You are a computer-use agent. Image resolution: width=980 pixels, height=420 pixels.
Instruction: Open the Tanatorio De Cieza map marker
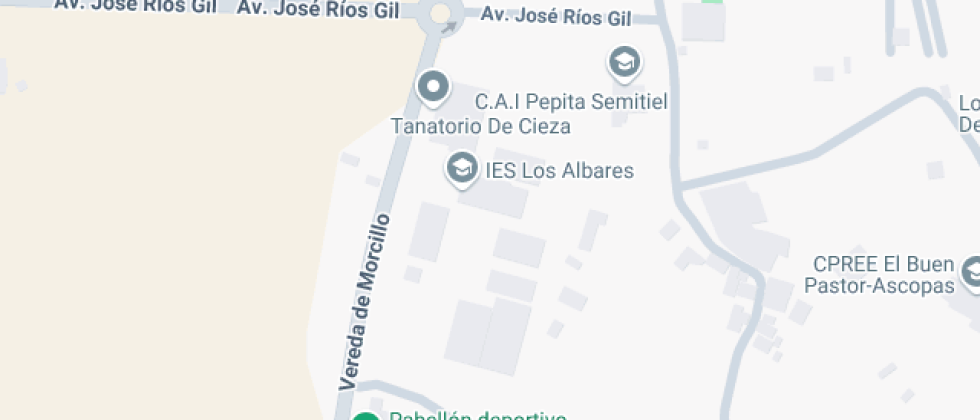(x=433, y=87)
